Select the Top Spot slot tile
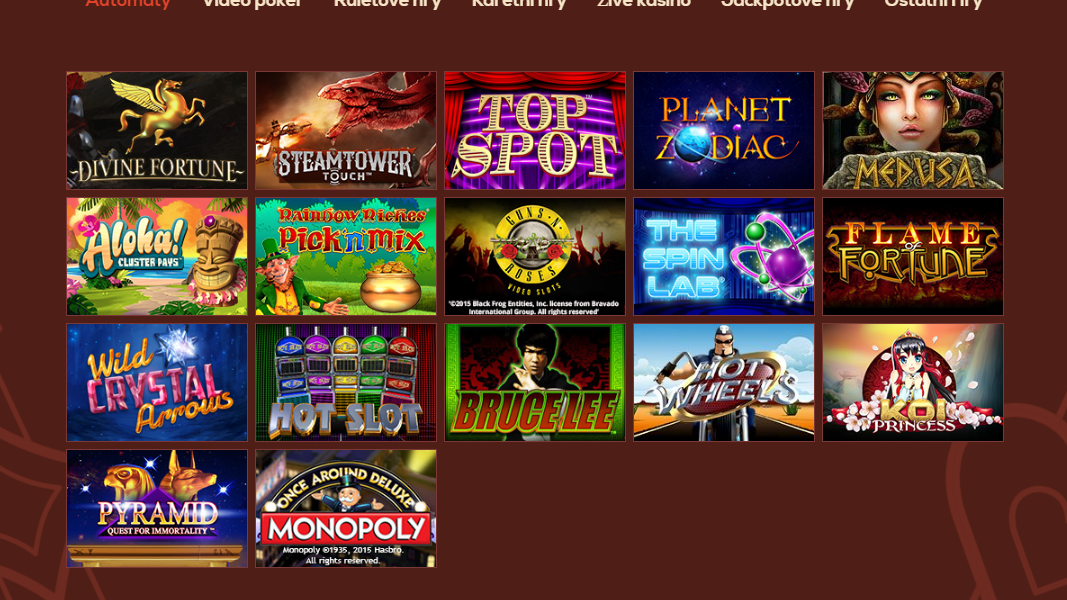1067x600 pixels. pyautogui.click(x=535, y=130)
